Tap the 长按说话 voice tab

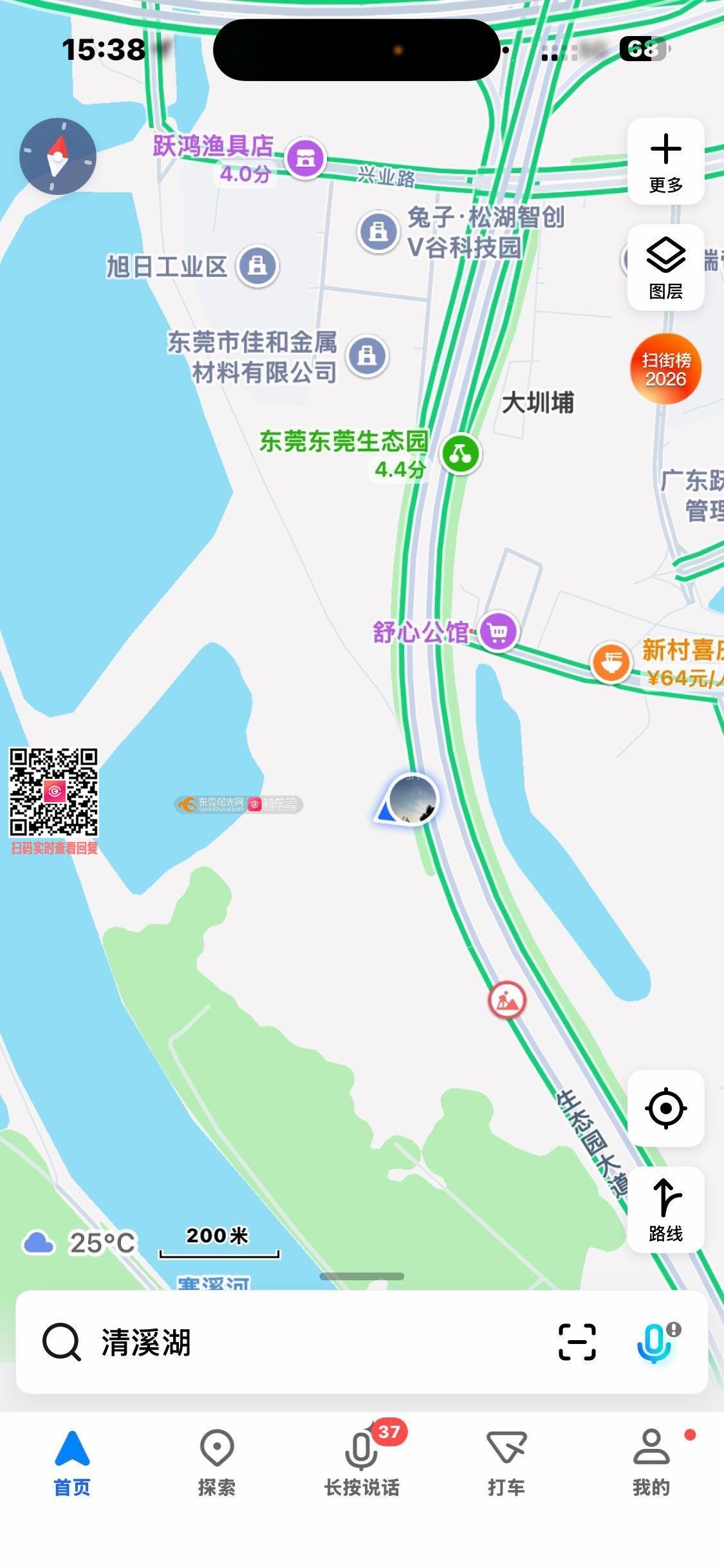coord(362,1462)
